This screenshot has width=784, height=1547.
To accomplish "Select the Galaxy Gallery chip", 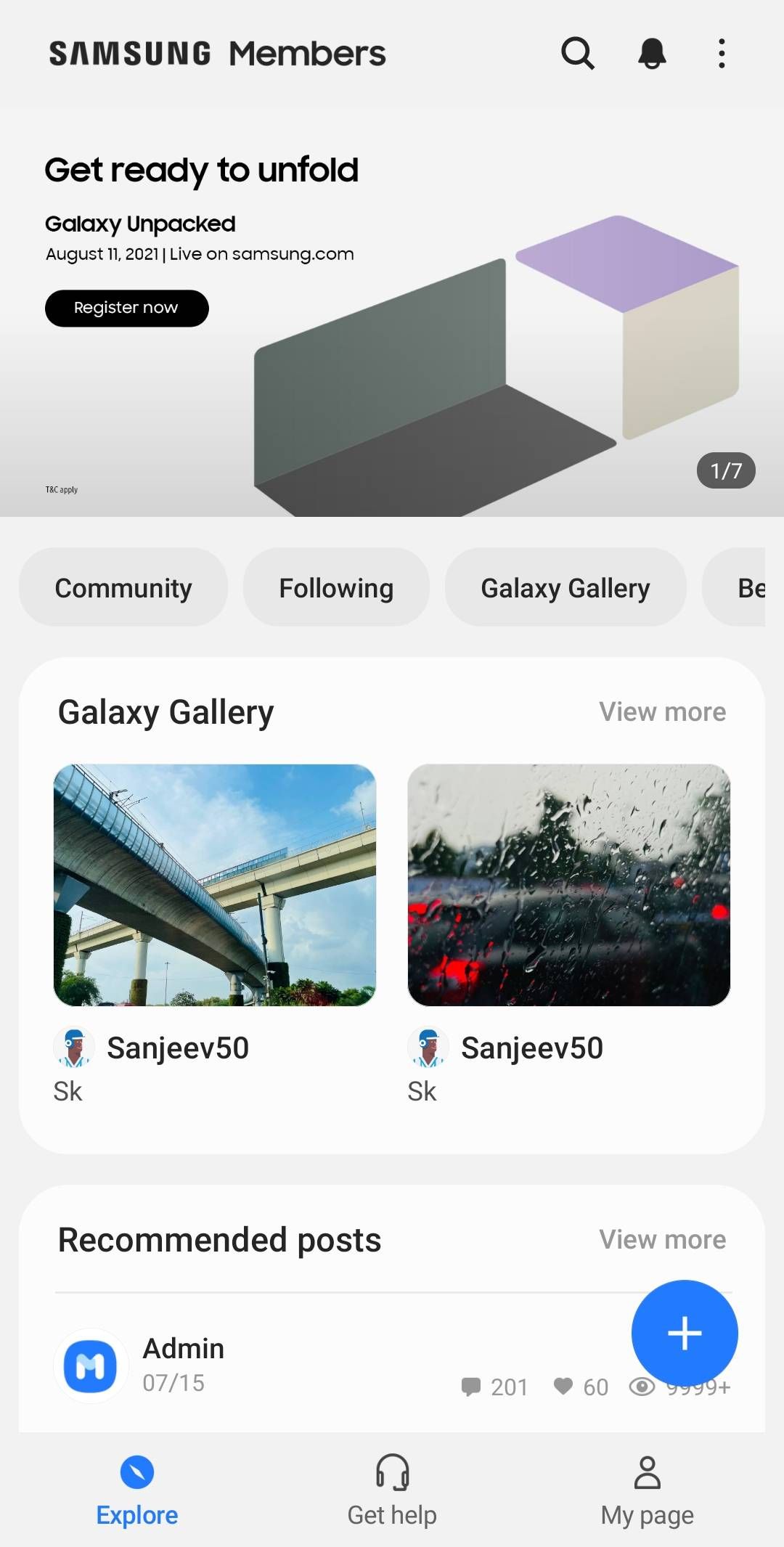I will 565,587.
